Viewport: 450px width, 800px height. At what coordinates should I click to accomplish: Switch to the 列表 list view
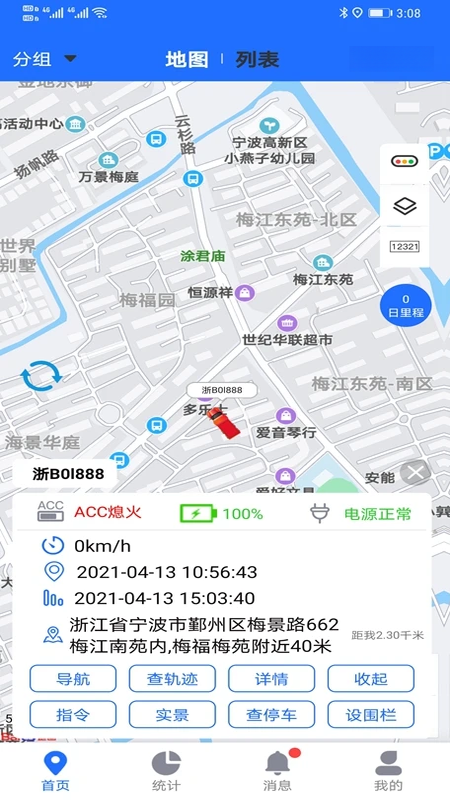[x=257, y=59]
